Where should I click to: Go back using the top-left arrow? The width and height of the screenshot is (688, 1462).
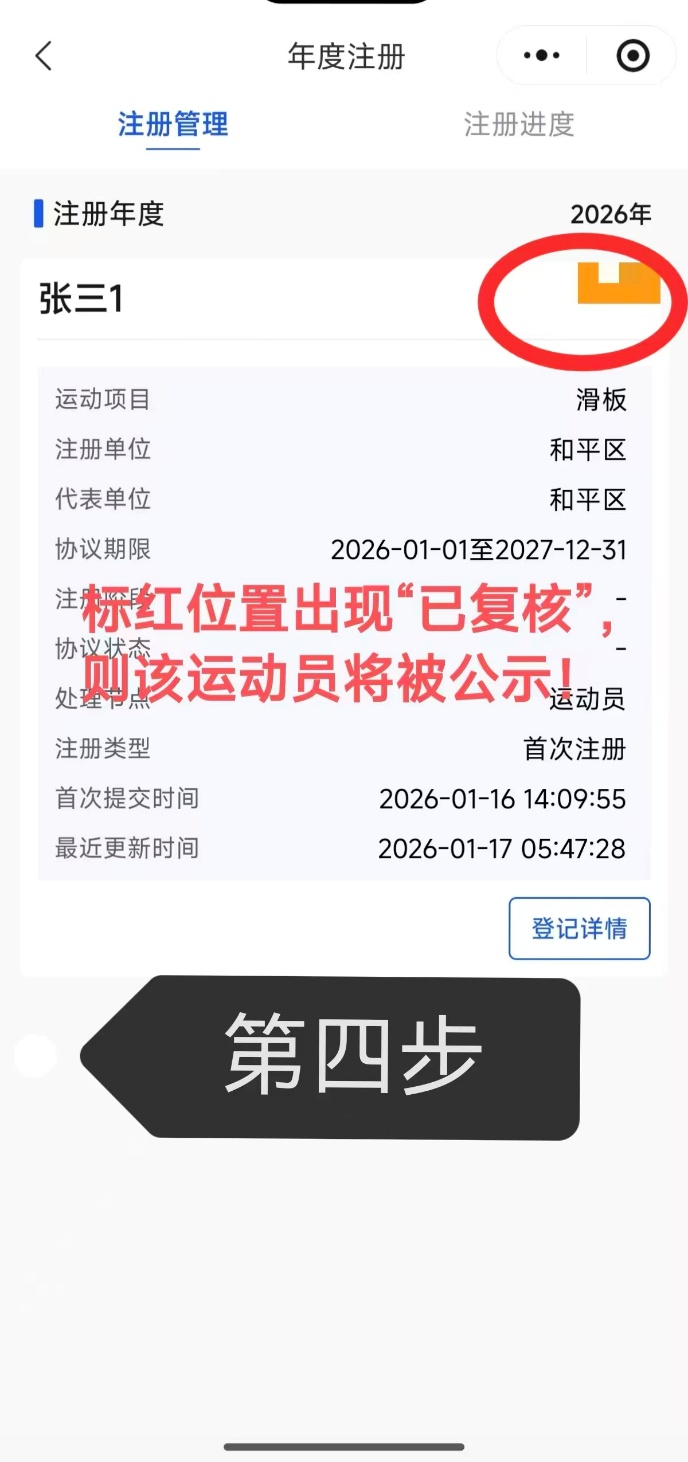pos(43,56)
